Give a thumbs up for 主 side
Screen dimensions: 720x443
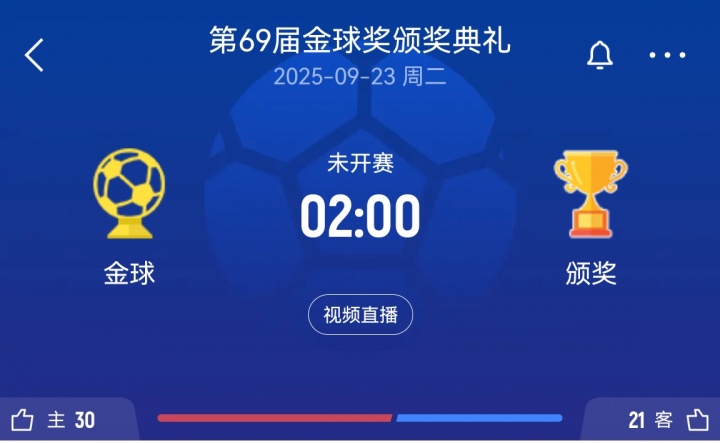(23, 420)
